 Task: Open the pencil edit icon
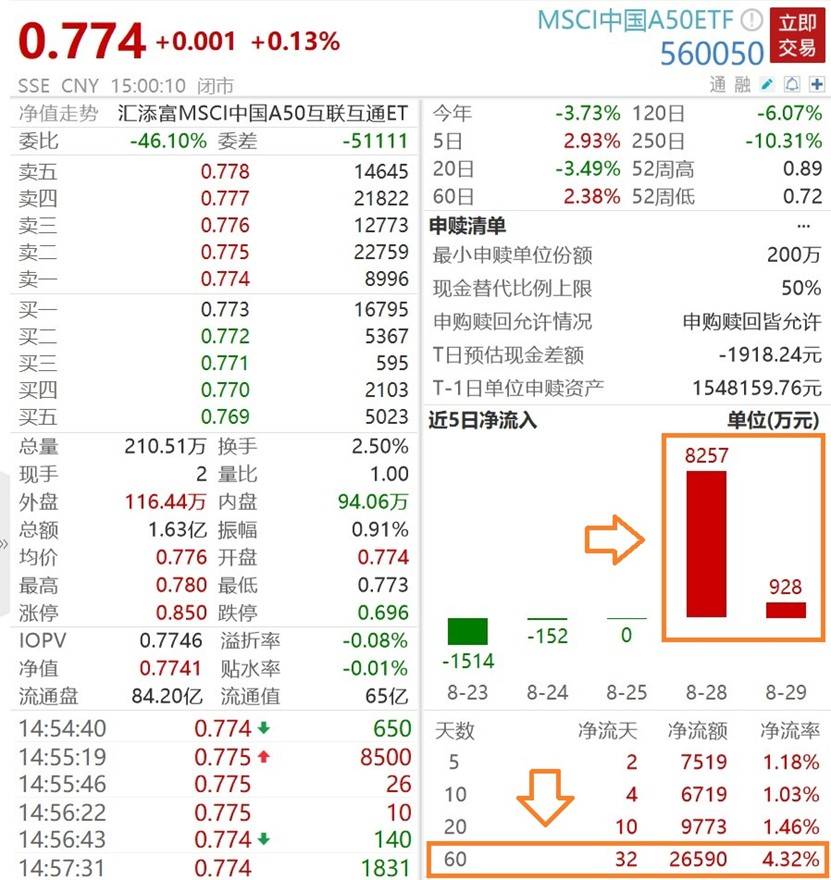point(768,84)
